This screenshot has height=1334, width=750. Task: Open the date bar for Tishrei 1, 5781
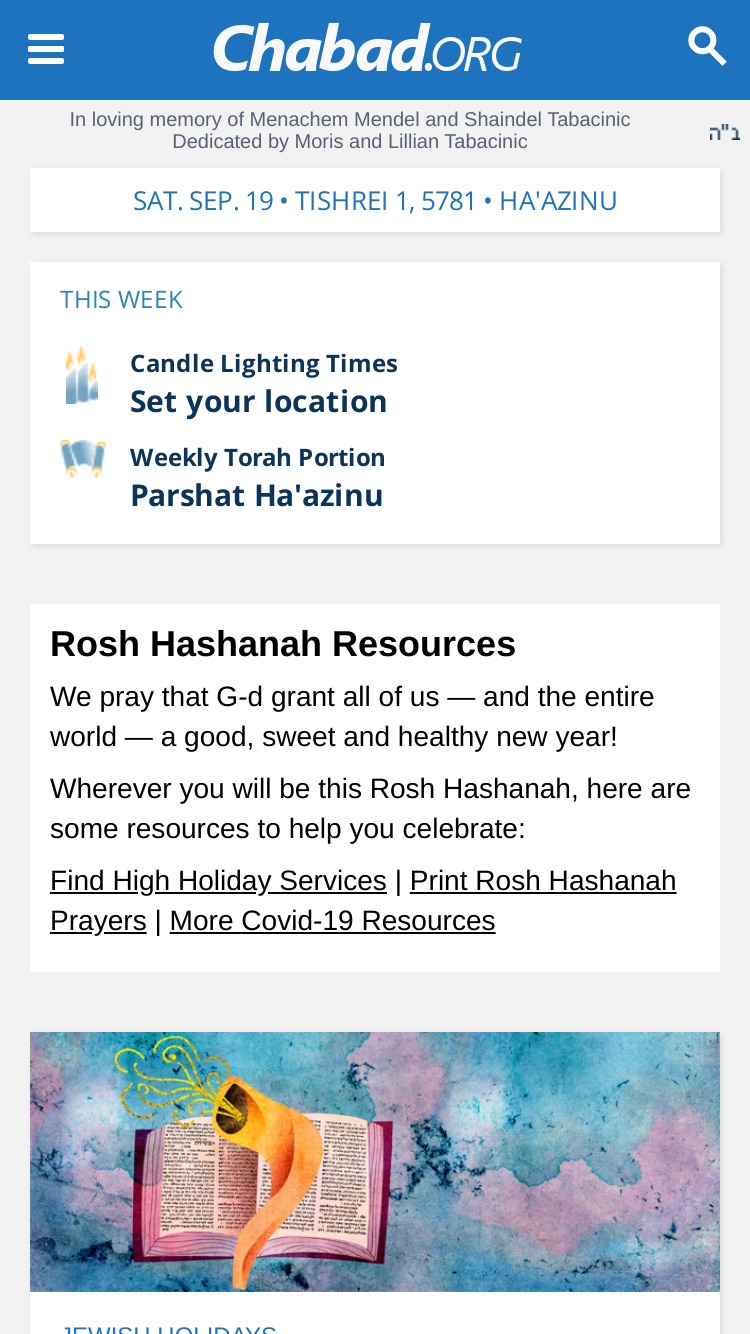[375, 200]
